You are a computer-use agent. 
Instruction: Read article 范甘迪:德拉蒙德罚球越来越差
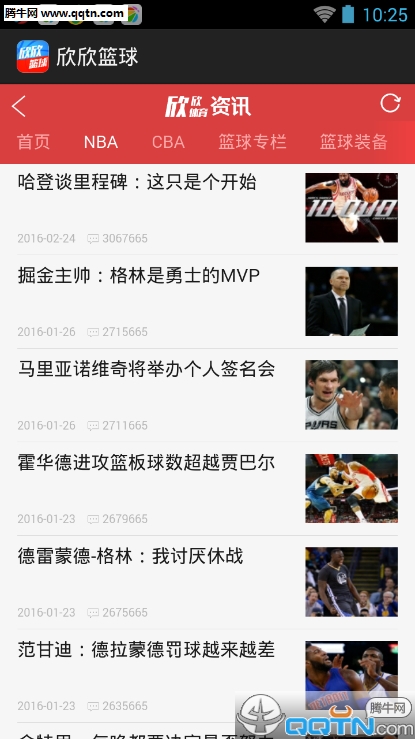(x=207, y=676)
